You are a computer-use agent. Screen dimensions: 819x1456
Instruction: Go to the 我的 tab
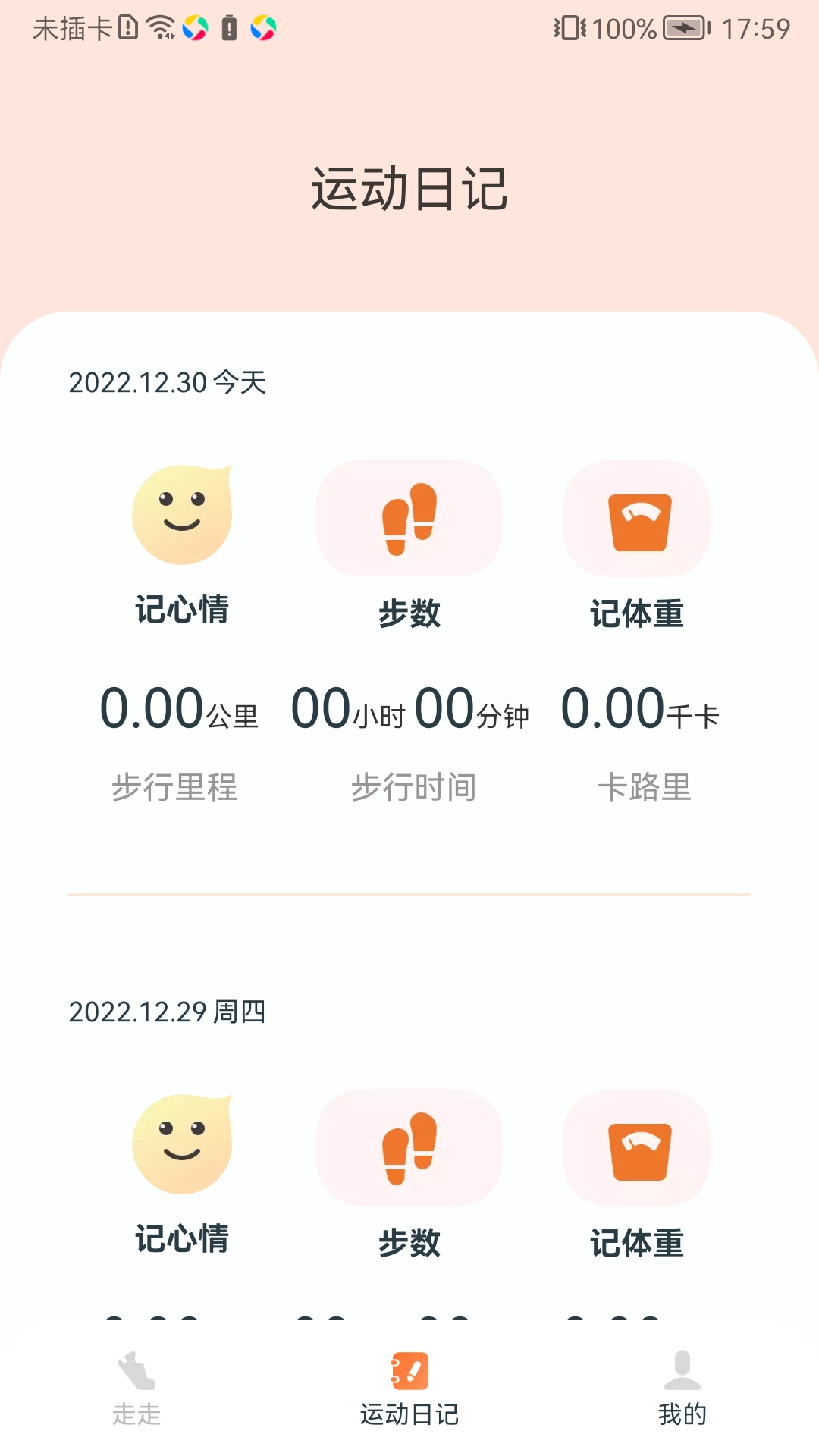click(x=682, y=1389)
